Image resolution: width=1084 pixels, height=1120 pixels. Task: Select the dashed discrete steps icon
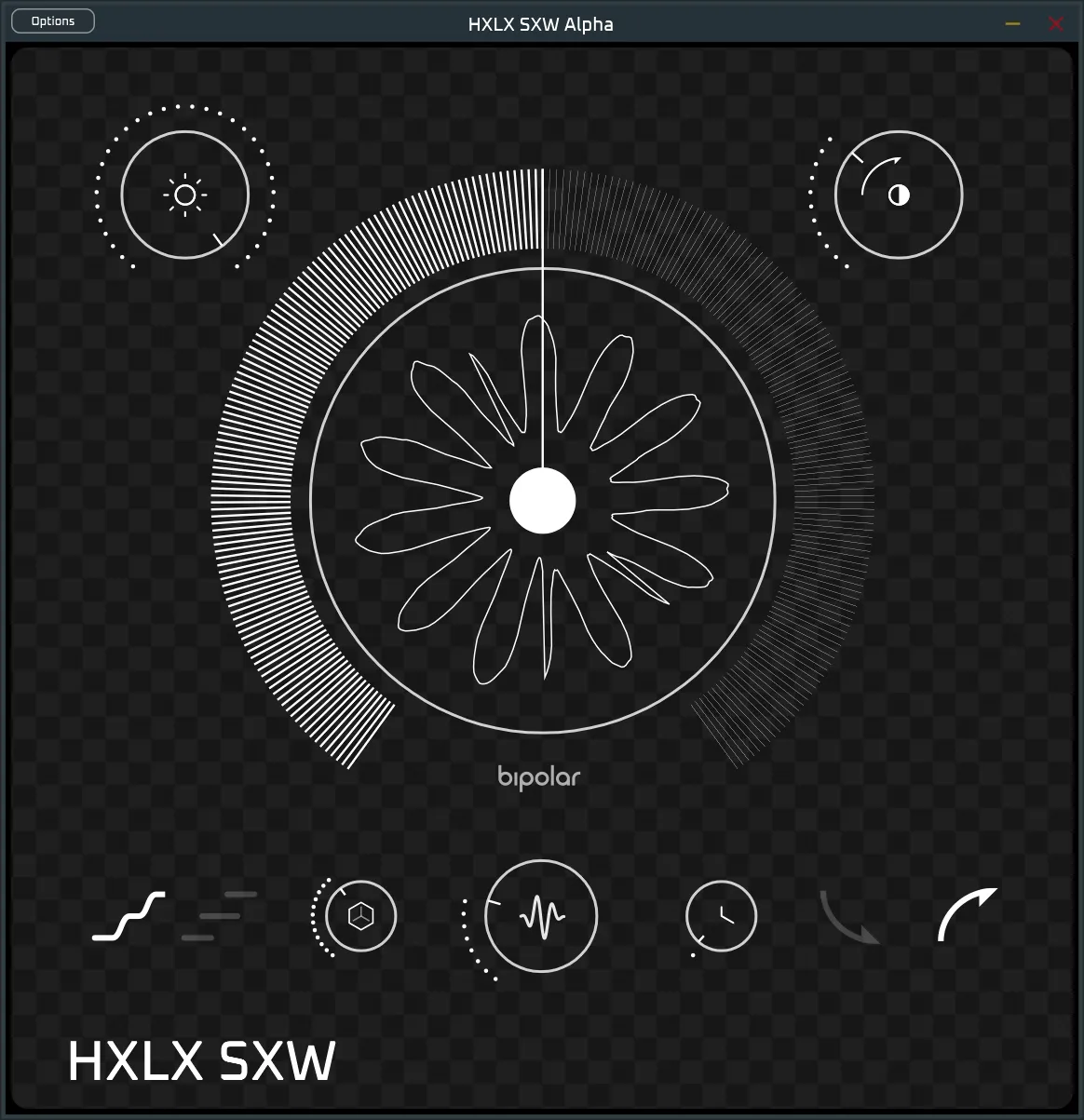(220, 916)
